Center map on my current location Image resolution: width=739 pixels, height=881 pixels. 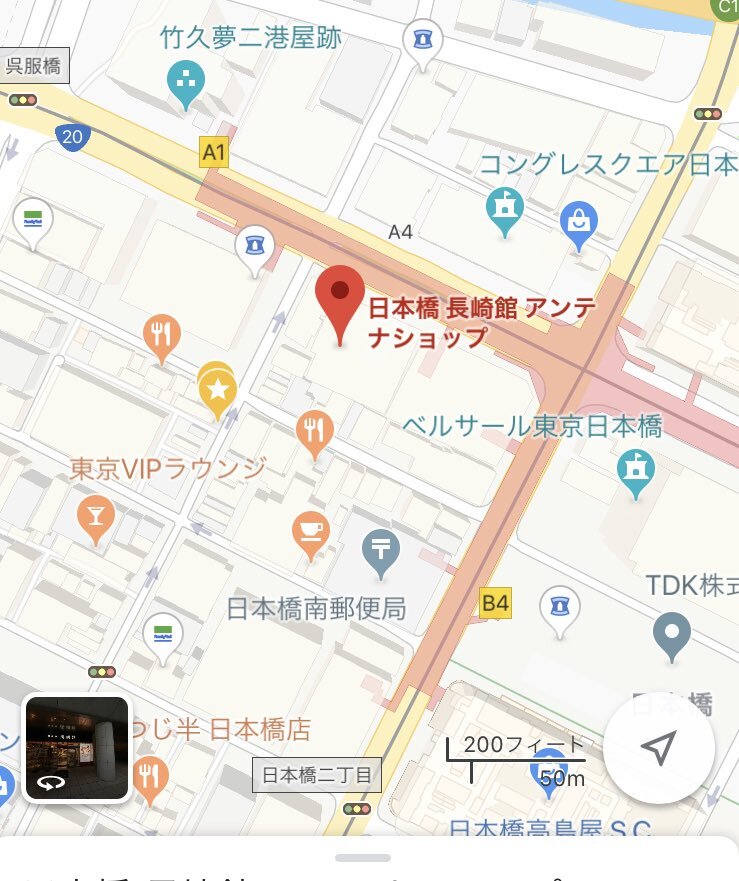[659, 747]
